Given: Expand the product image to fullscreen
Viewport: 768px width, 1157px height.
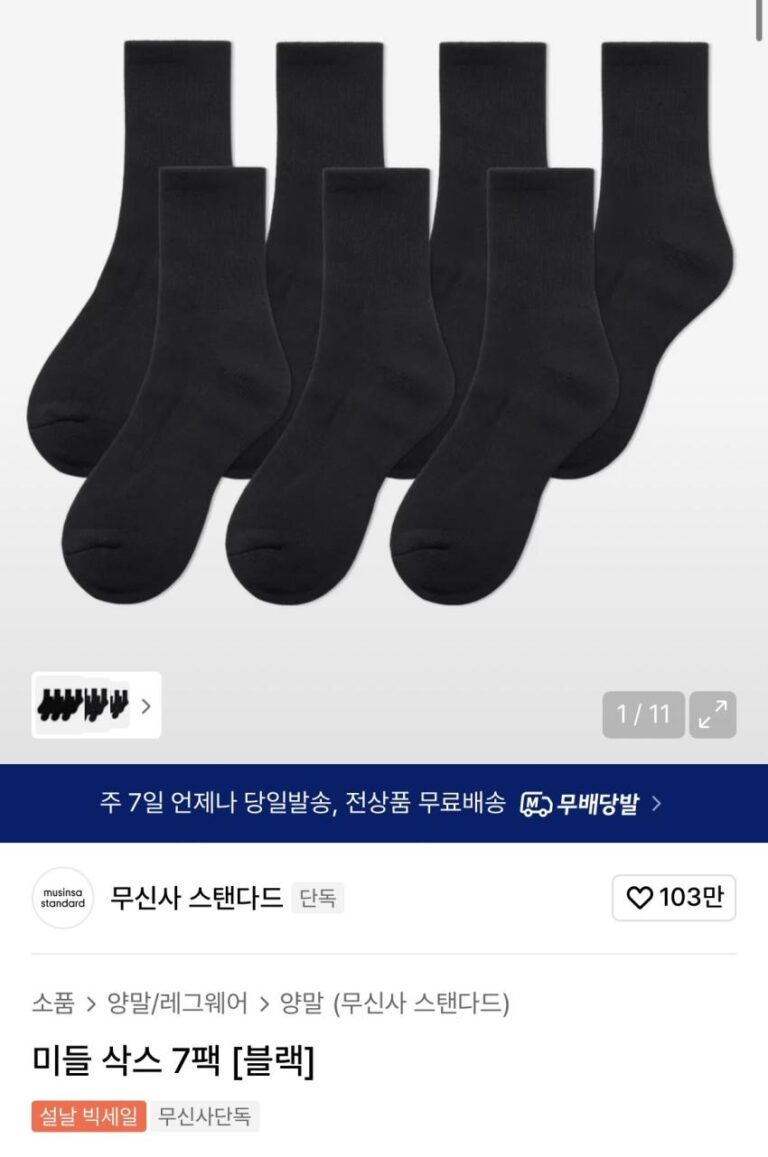Looking at the screenshot, I should [713, 714].
